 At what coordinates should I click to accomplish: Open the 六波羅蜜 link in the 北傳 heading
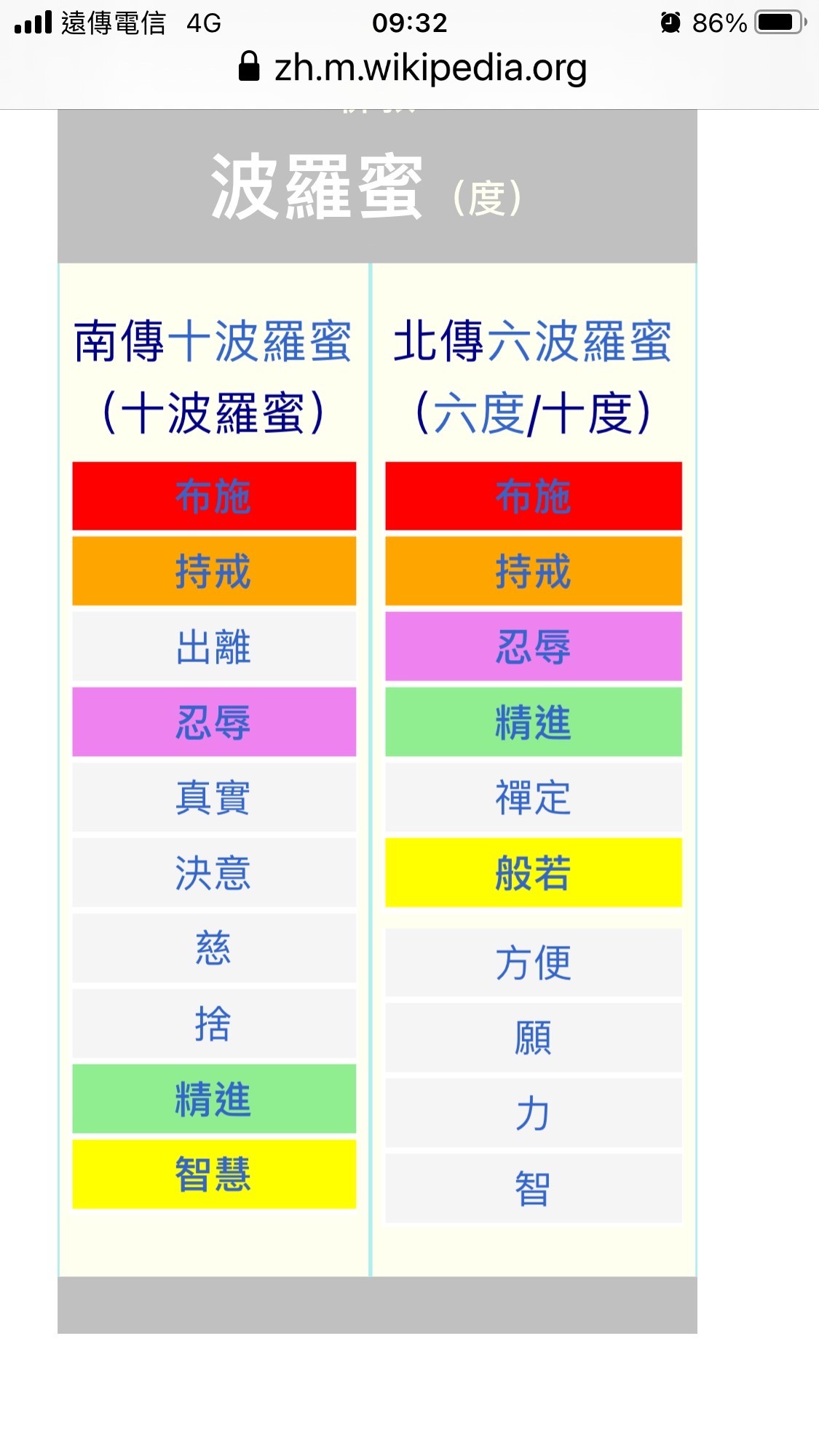click(579, 341)
